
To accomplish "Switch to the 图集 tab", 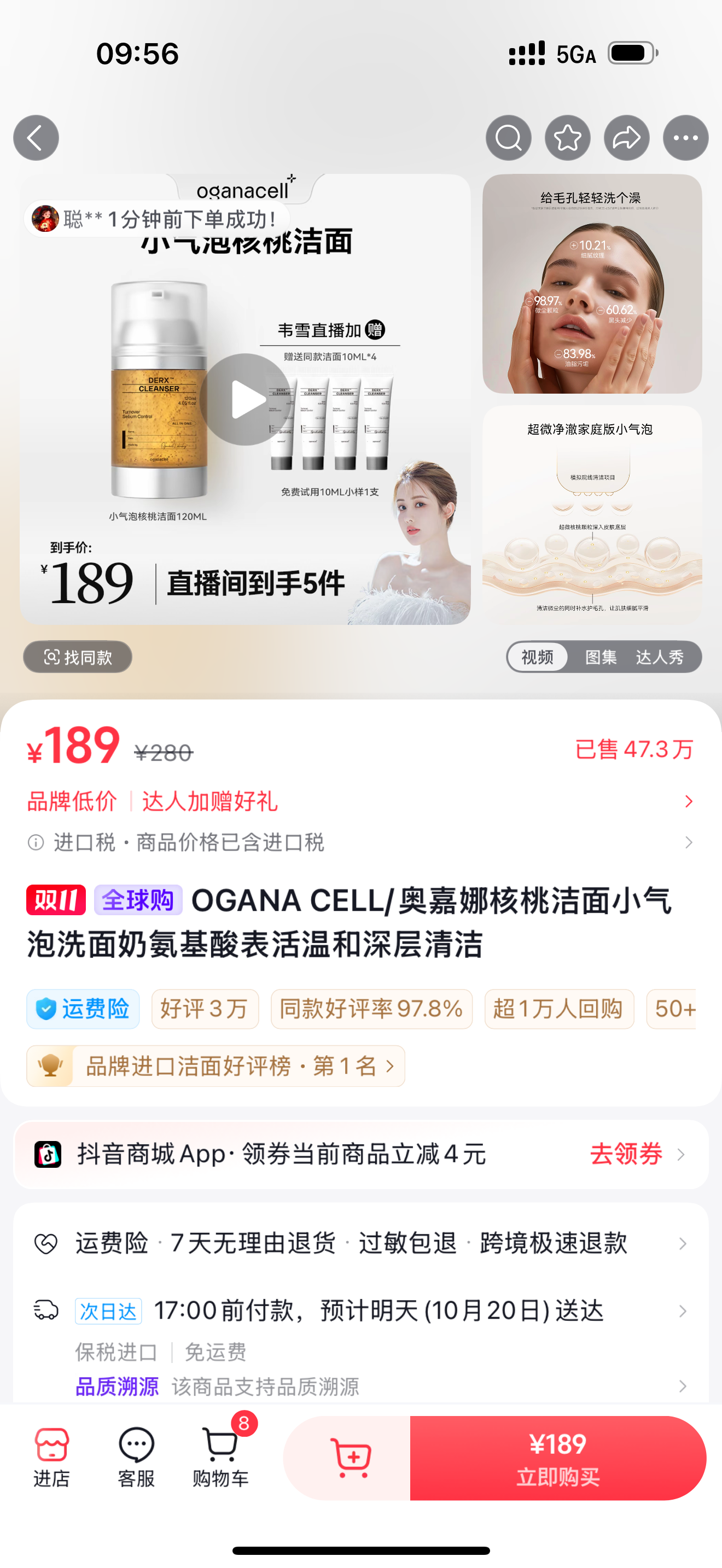I will click(600, 657).
